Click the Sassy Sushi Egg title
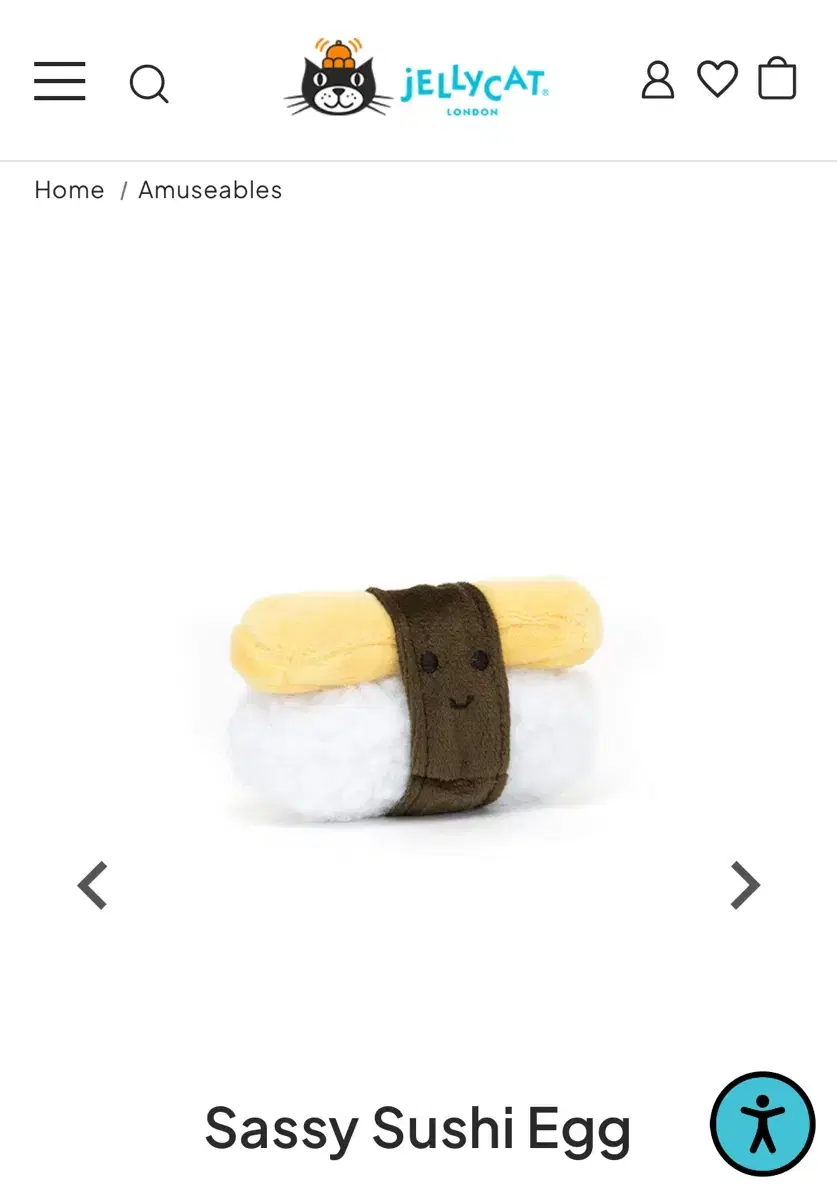Image resolution: width=837 pixels, height=1200 pixels. tap(418, 1127)
